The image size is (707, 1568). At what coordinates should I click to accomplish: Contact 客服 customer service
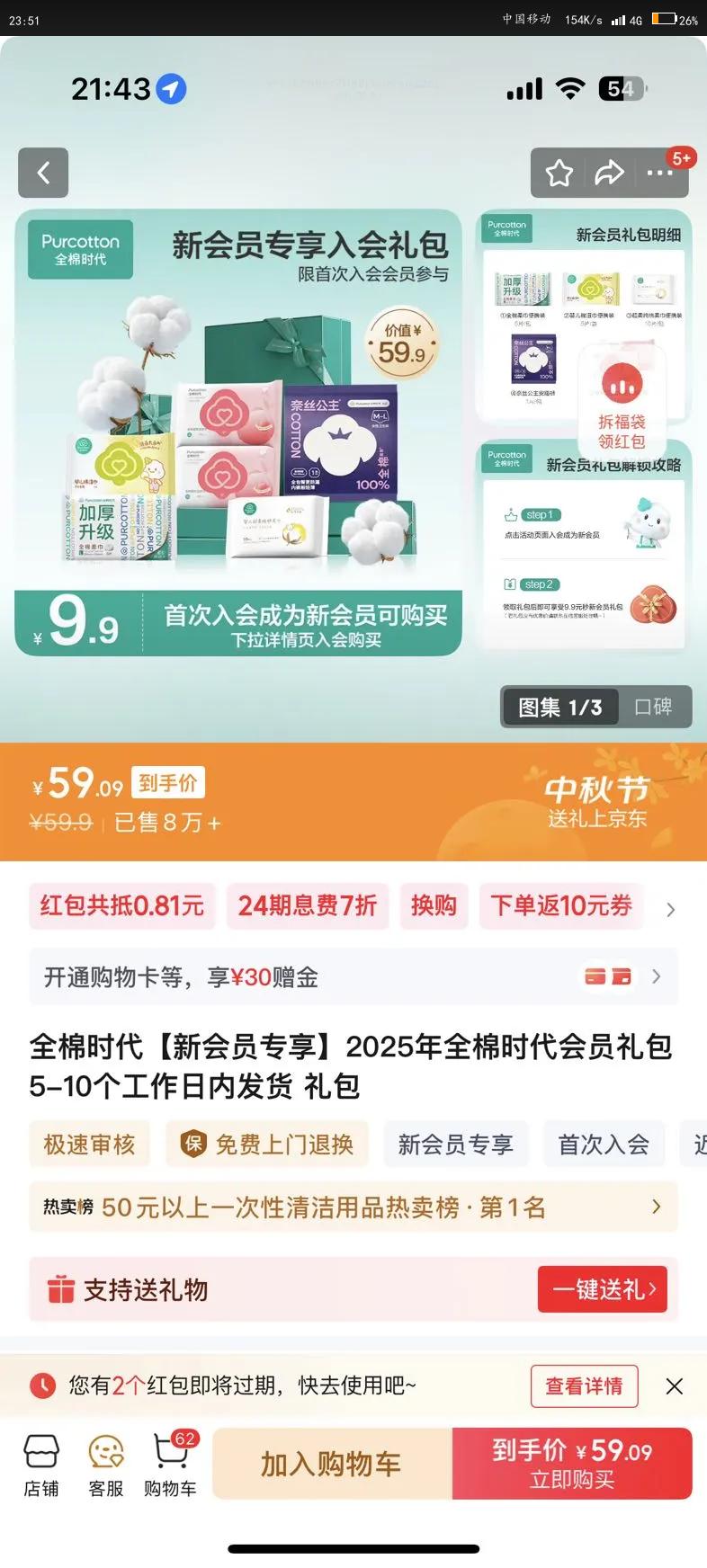pyautogui.click(x=105, y=1465)
